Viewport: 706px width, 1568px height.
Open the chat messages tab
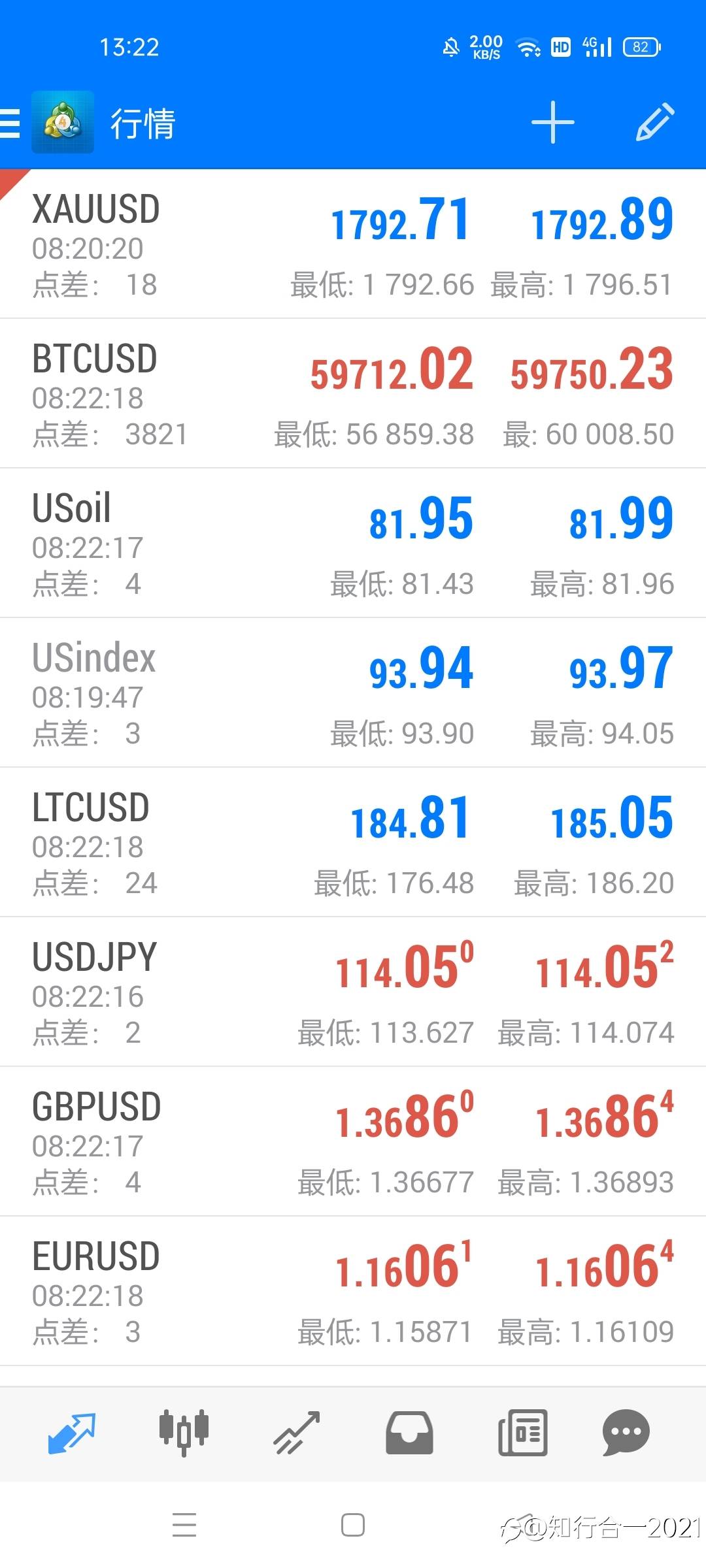626,1433
